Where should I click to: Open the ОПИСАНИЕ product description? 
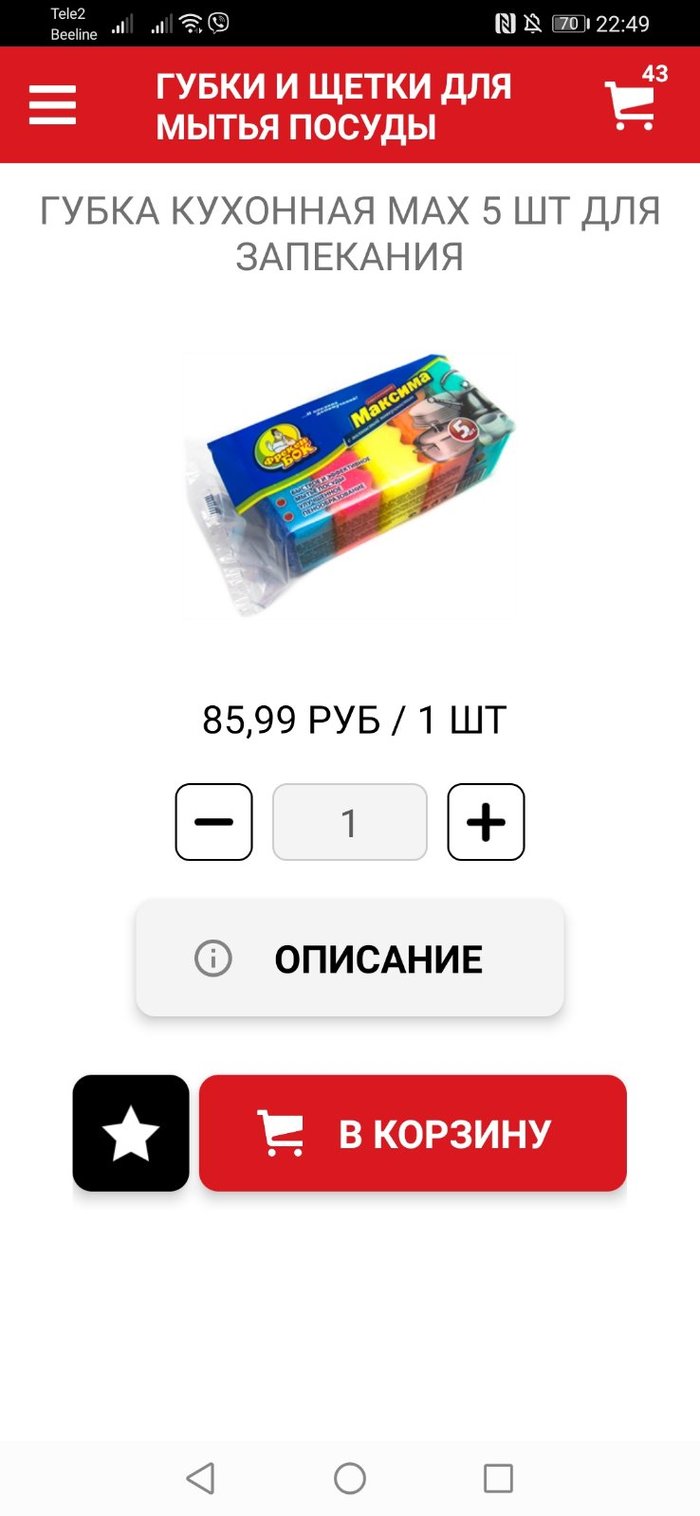click(x=350, y=959)
